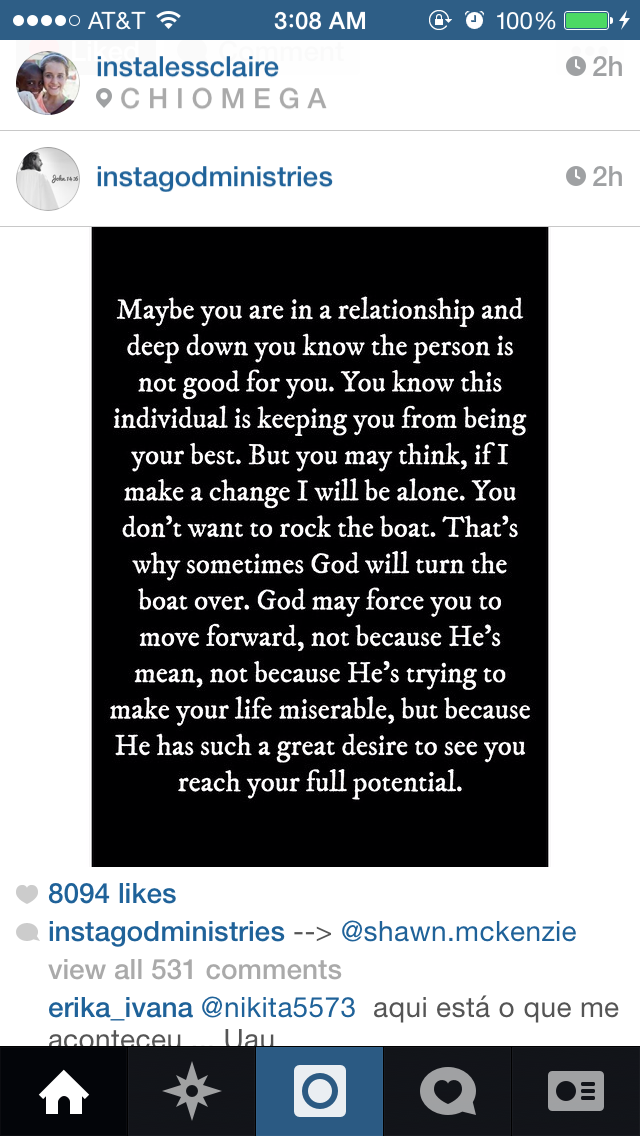This screenshot has width=640, height=1136.
Task: View all 531 comments
Action: [x=195, y=970]
